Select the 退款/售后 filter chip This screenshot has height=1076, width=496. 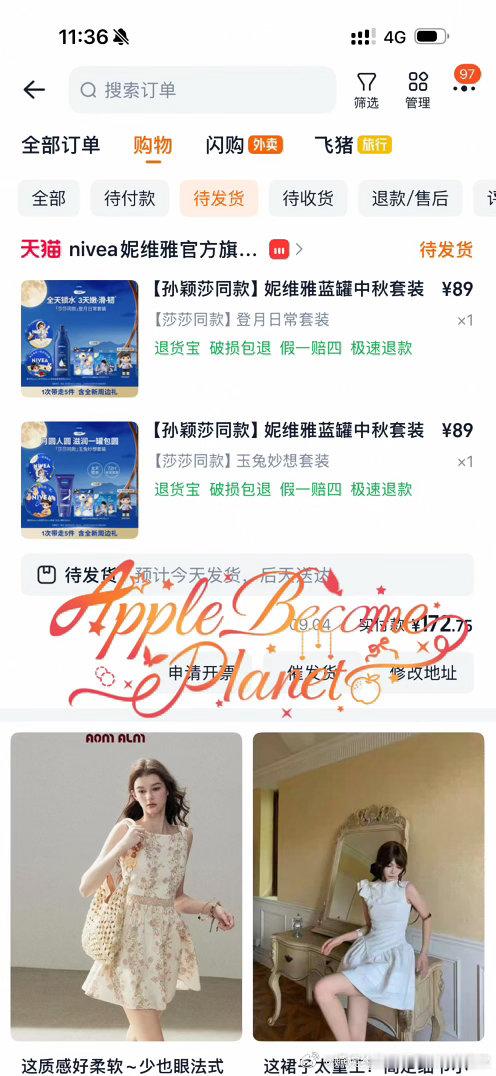410,198
